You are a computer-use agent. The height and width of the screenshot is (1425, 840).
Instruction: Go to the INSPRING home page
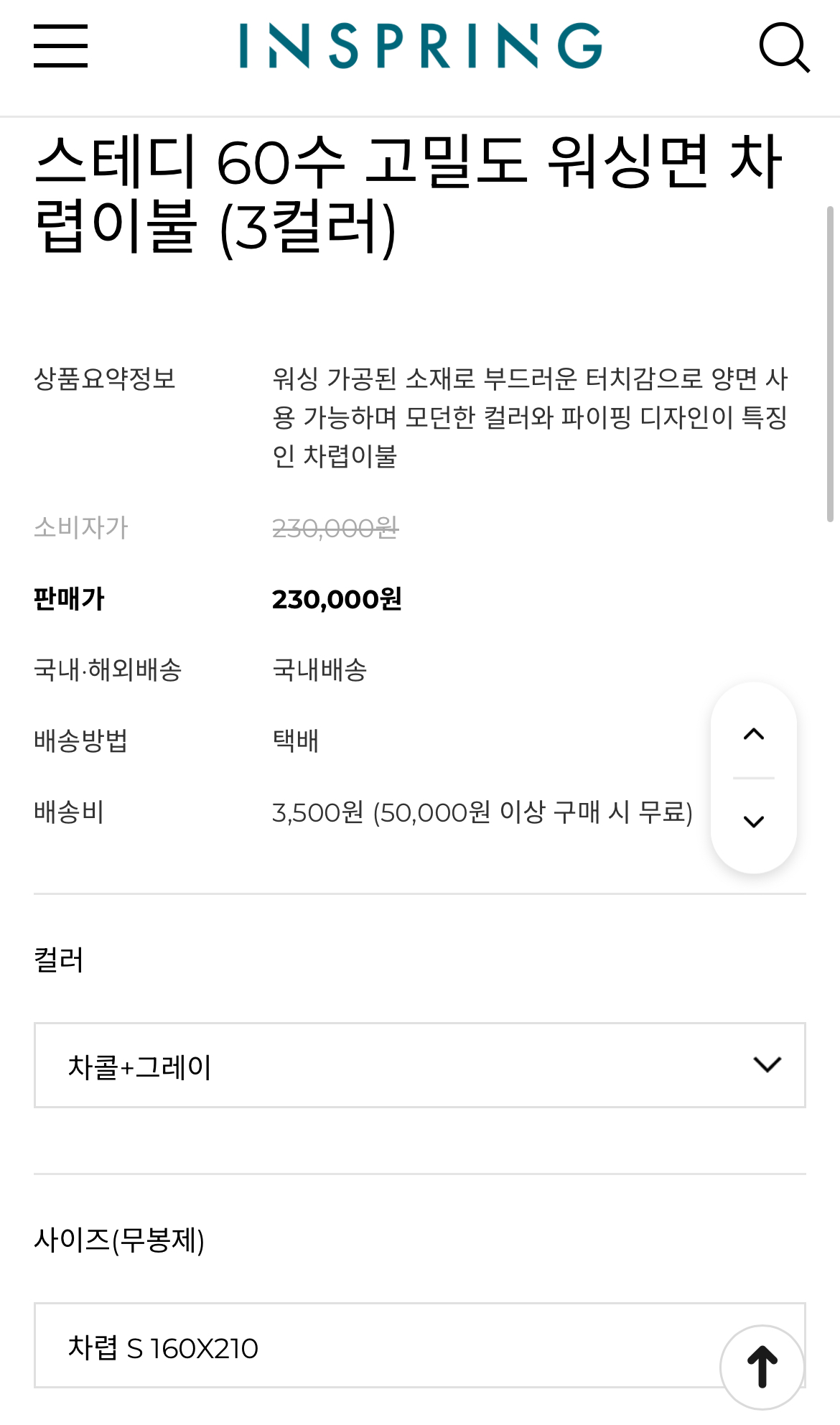click(x=421, y=46)
